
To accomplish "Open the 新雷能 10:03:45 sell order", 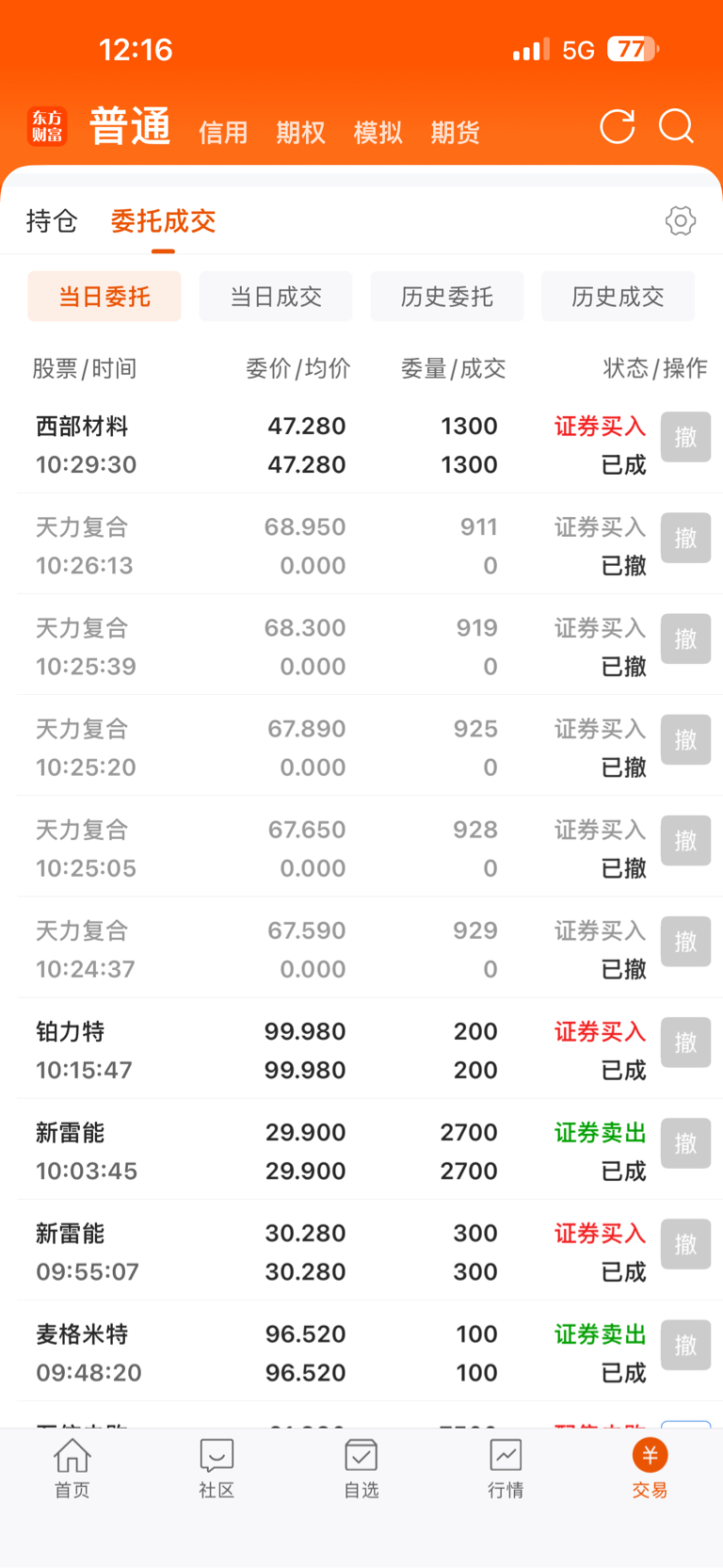I will pos(361,1151).
